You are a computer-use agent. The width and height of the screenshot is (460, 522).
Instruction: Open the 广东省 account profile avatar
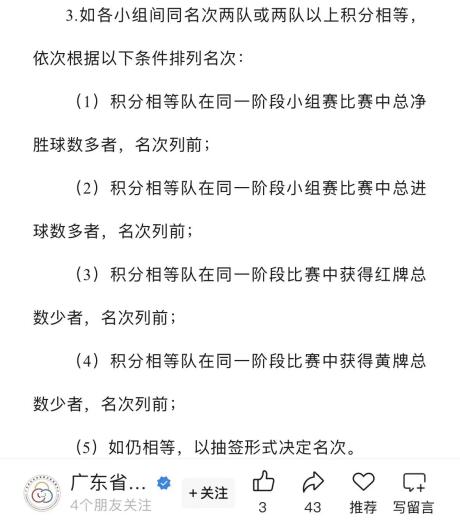[x=42, y=494]
